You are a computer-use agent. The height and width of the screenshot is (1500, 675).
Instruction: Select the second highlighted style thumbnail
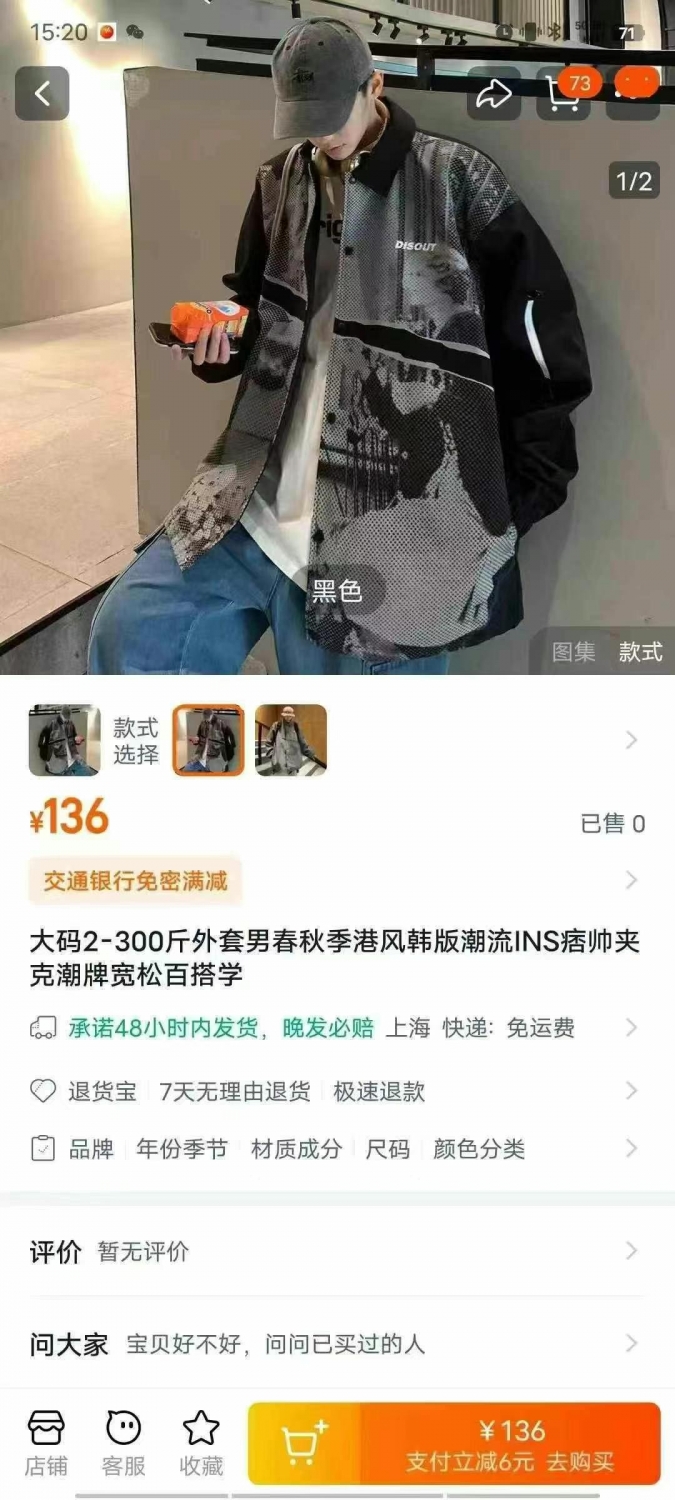(209, 740)
